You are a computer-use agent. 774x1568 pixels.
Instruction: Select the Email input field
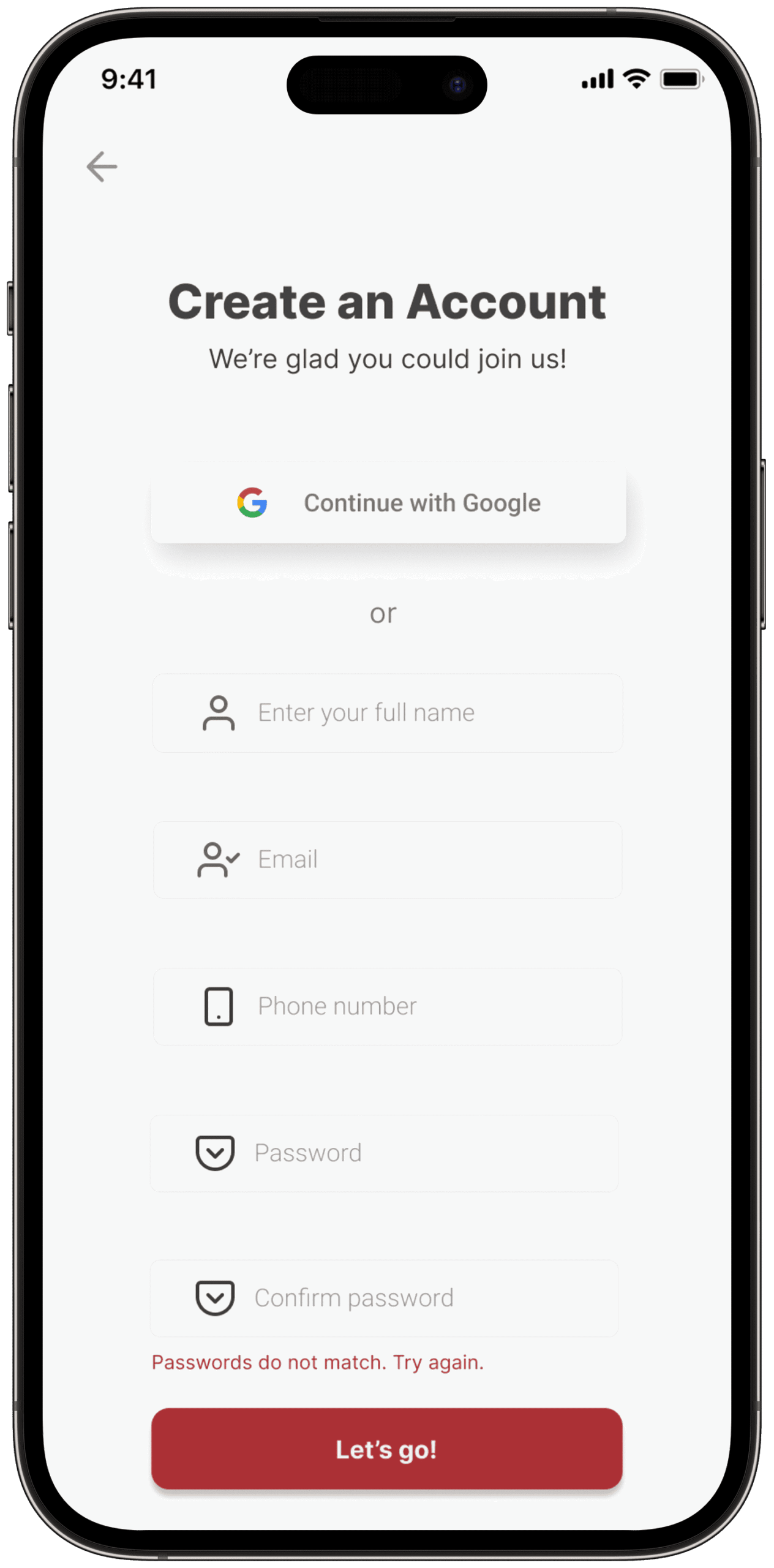tap(388, 859)
